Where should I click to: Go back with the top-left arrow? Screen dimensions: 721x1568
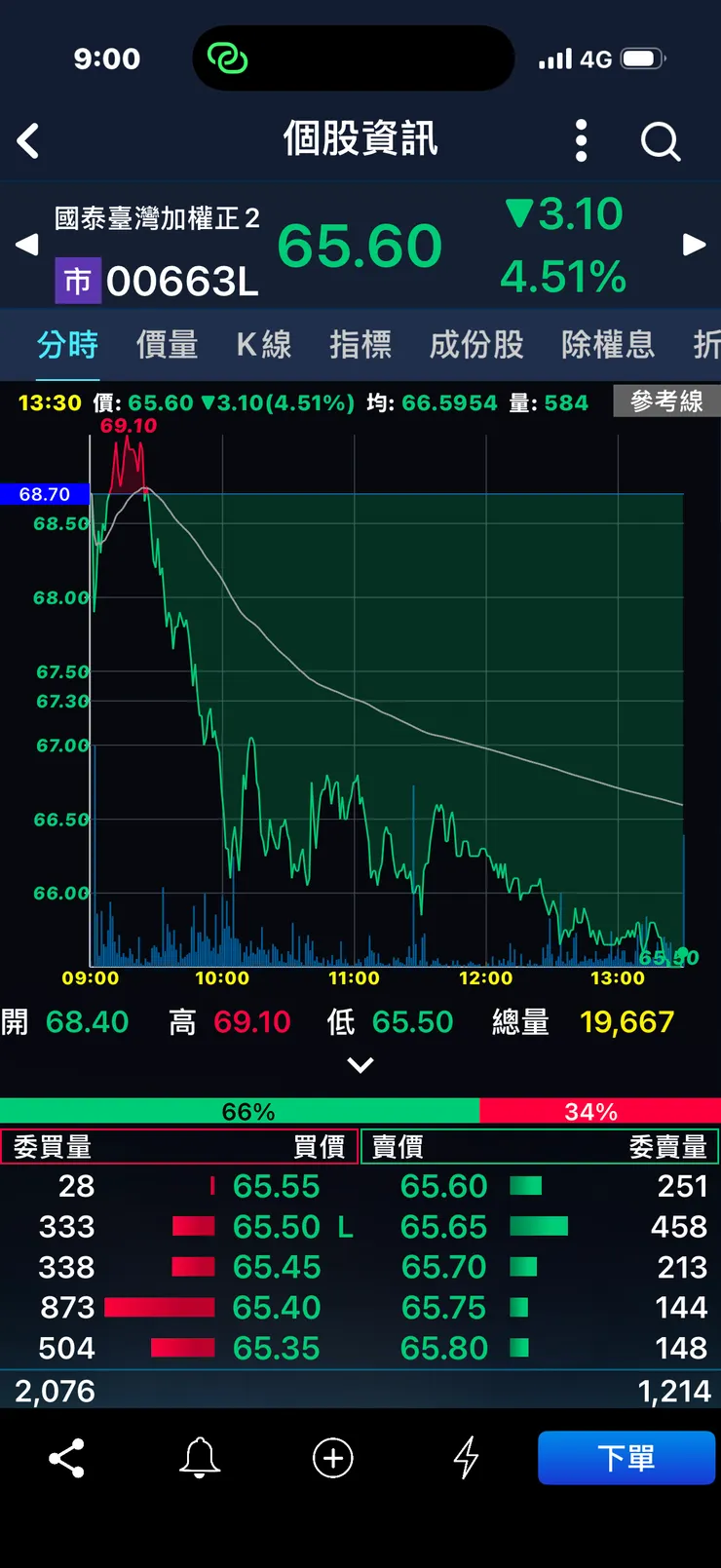pos(29,141)
